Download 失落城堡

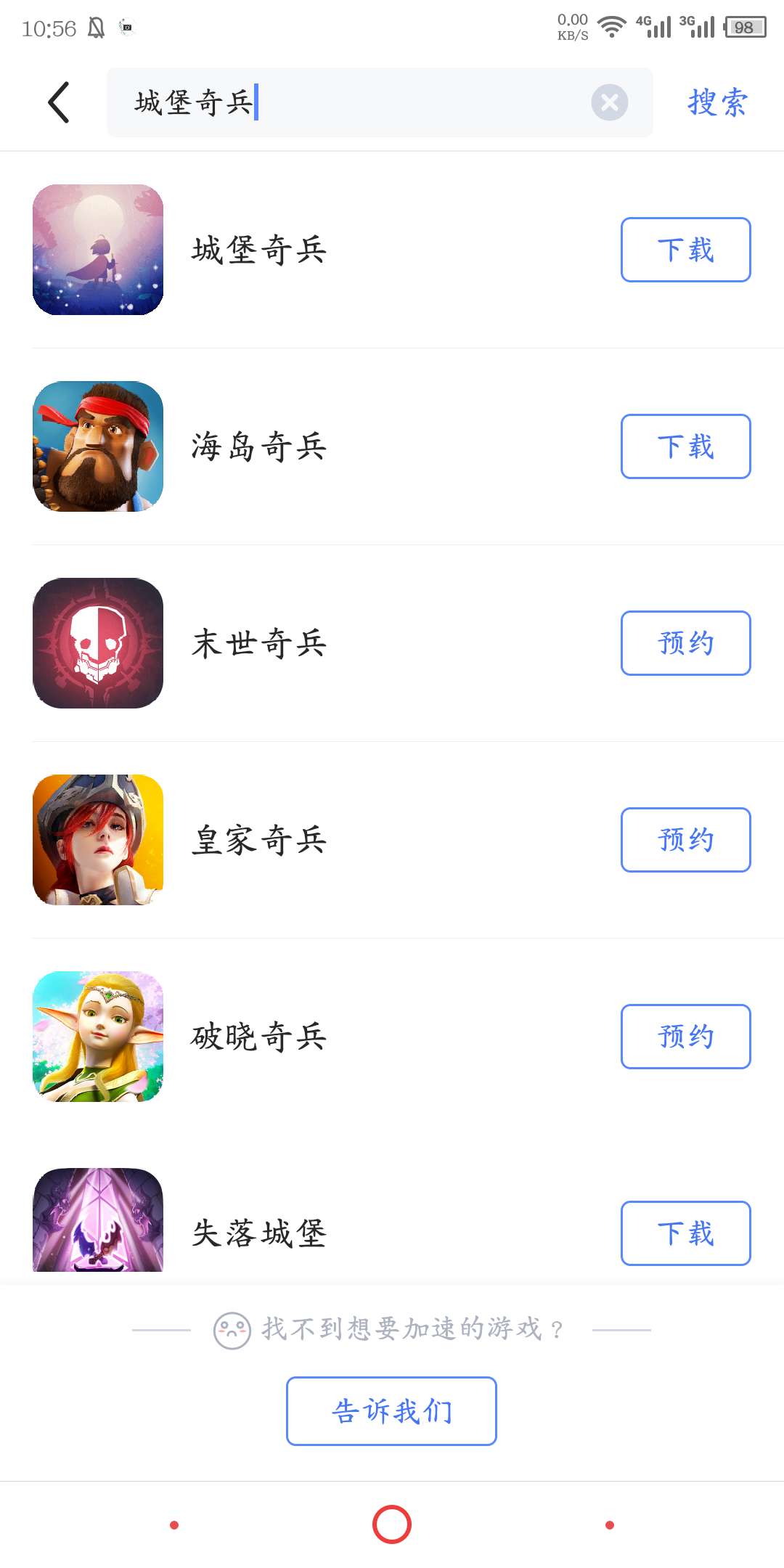tap(685, 1233)
